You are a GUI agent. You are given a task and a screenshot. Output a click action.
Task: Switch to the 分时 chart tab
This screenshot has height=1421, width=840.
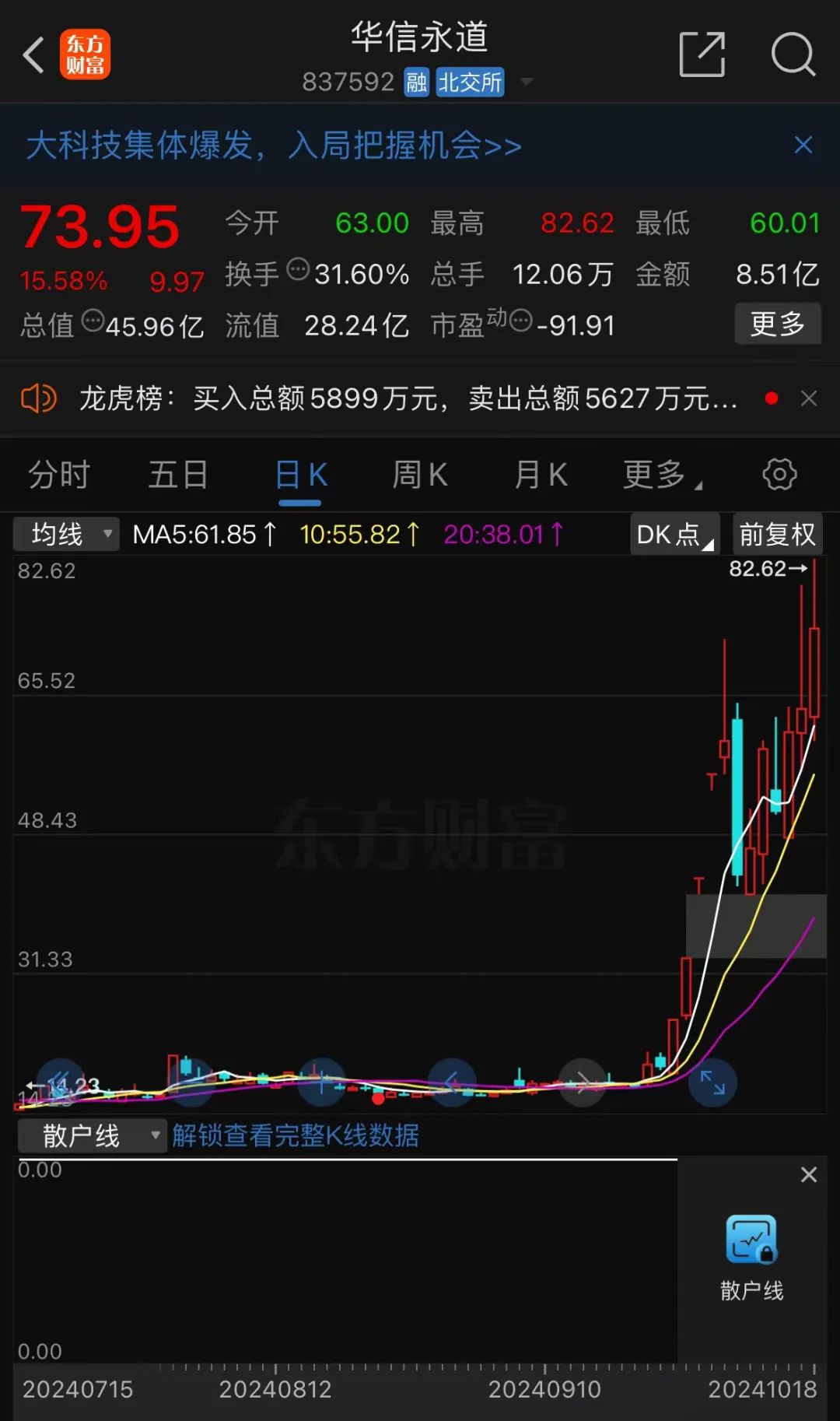[59, 475]
